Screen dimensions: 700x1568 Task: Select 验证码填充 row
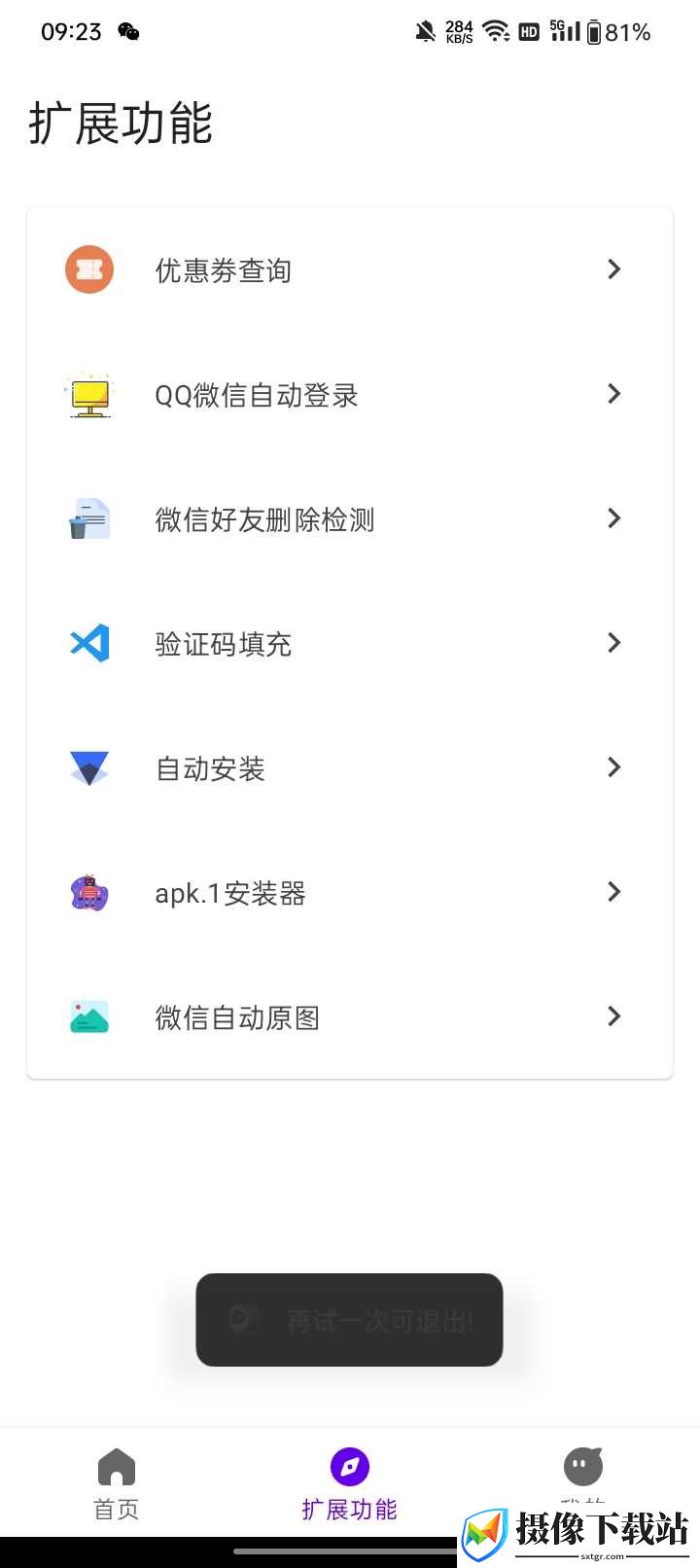(x=350, y=643)
